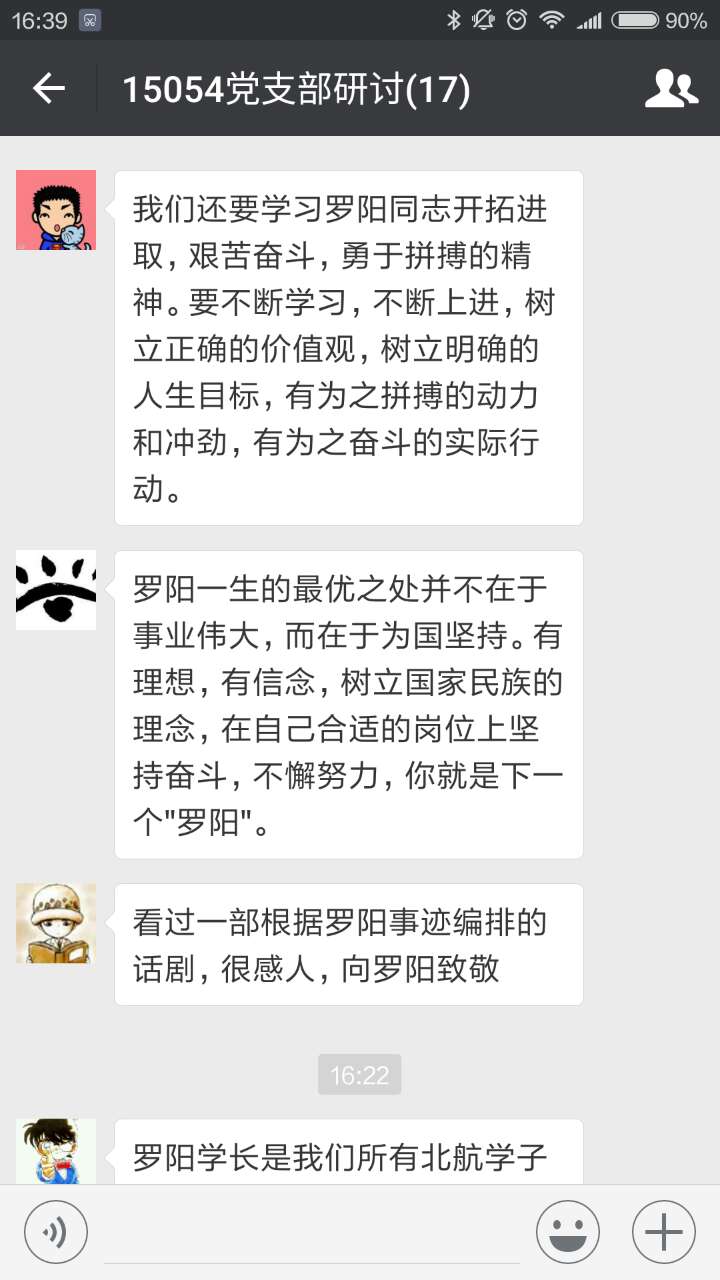Switch to voice message input
Screen dimensions: 720x1280
pyautogui.click(x=56, y=1232)
